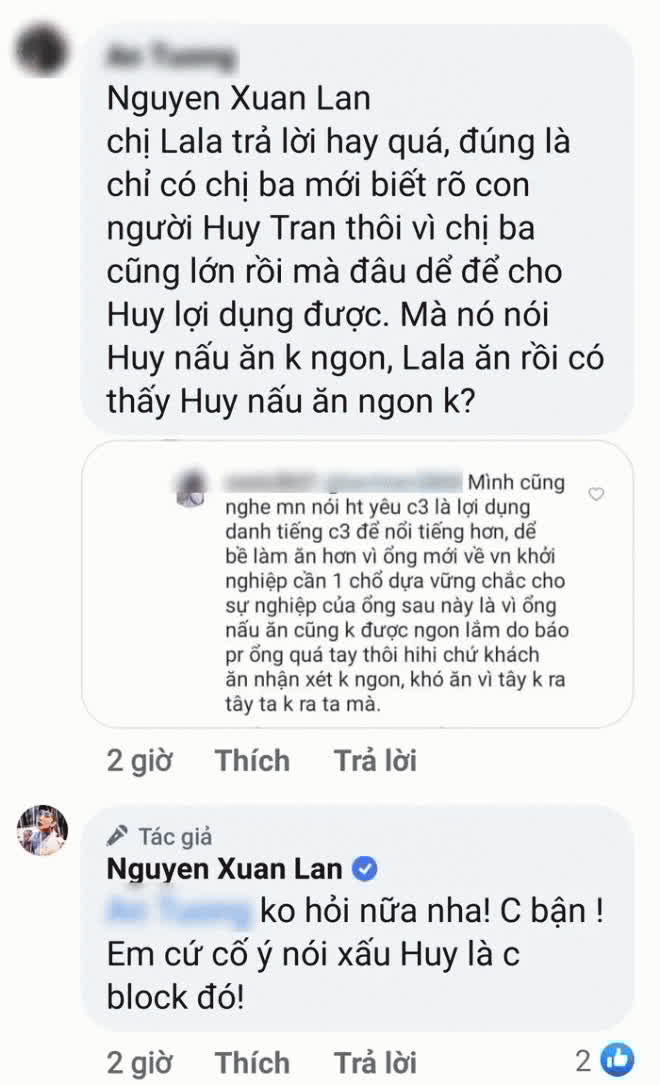660x1086 pixels.
Task: Tap Thích under Nguyen Xuan Lan's reply
Action: click(252, 1062)
